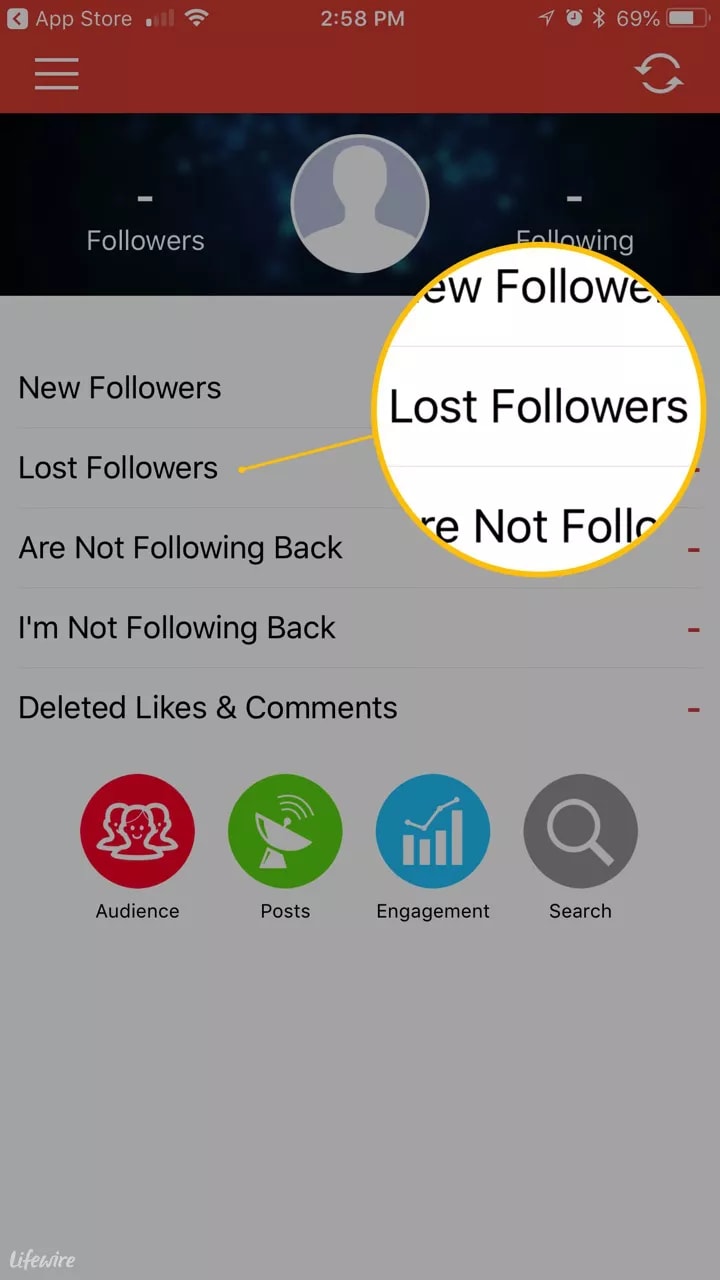Image resolution: width=720 pixels, height=1280 pixels.
Task: Select I'm Not Following Back
Action: coord(177,628)
